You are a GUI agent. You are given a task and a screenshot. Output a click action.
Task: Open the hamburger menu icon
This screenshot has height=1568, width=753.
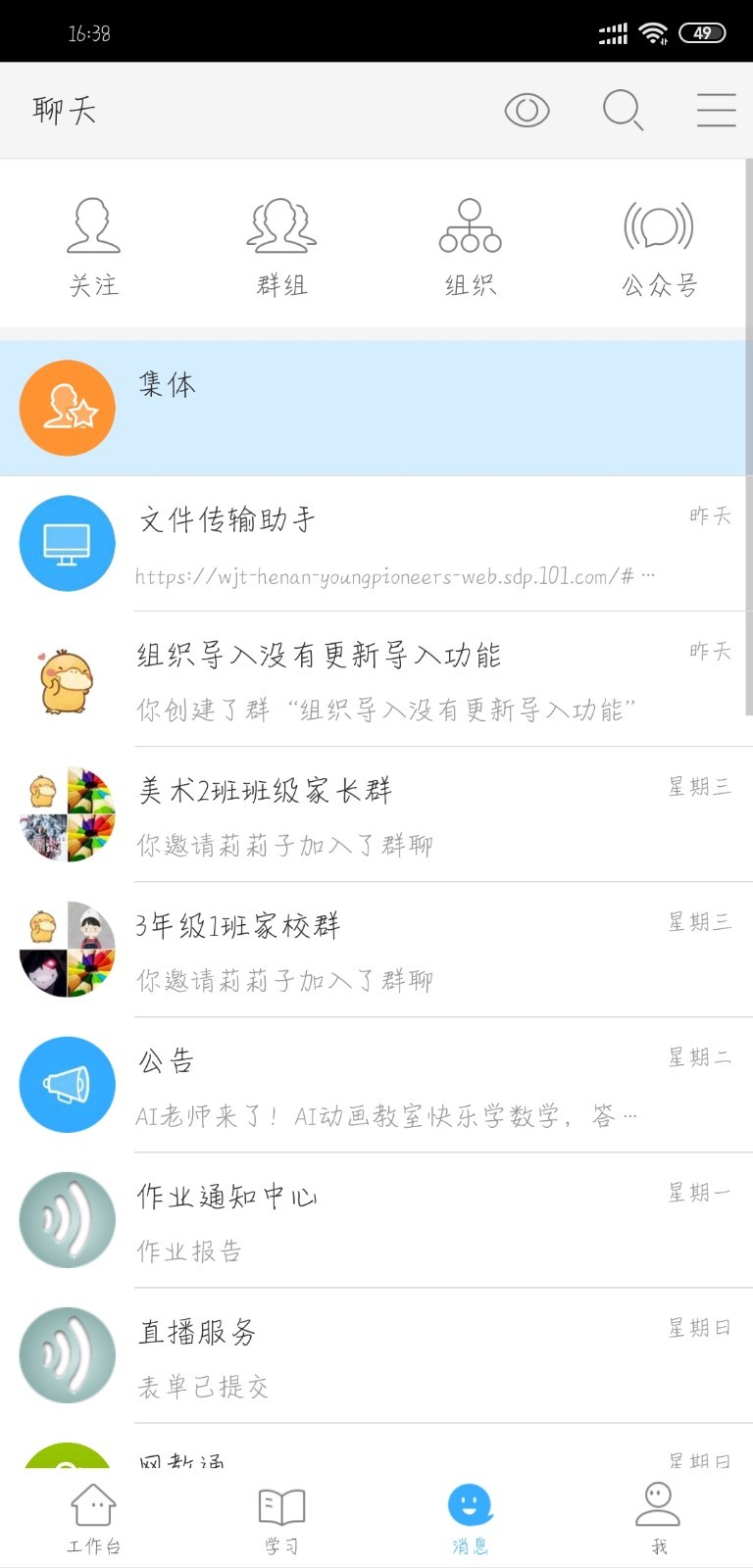click(716, 110)
